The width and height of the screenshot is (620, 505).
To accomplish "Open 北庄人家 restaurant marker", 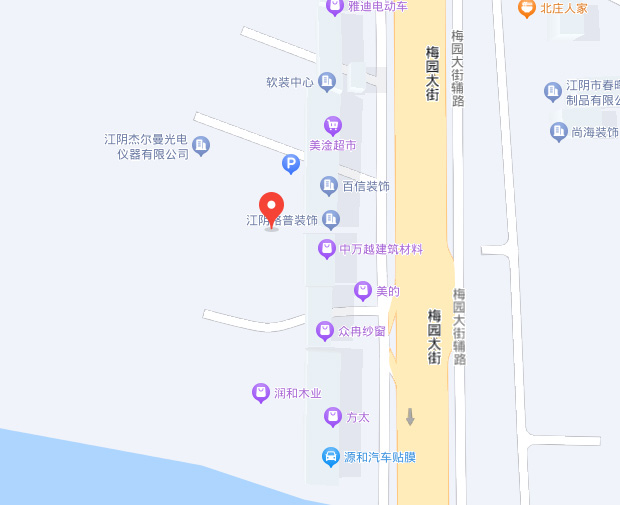I will [x=526, y=8].
